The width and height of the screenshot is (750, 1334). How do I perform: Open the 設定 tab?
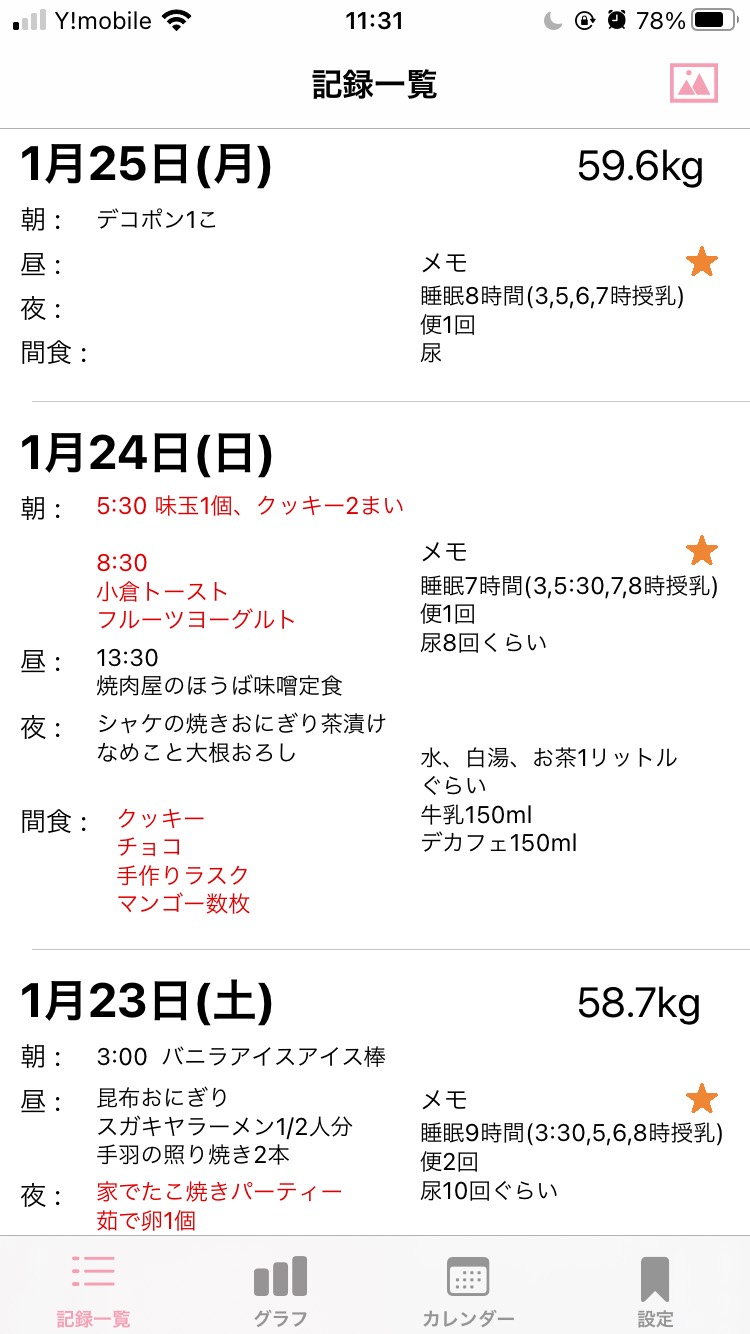[x=655, y=1290]
